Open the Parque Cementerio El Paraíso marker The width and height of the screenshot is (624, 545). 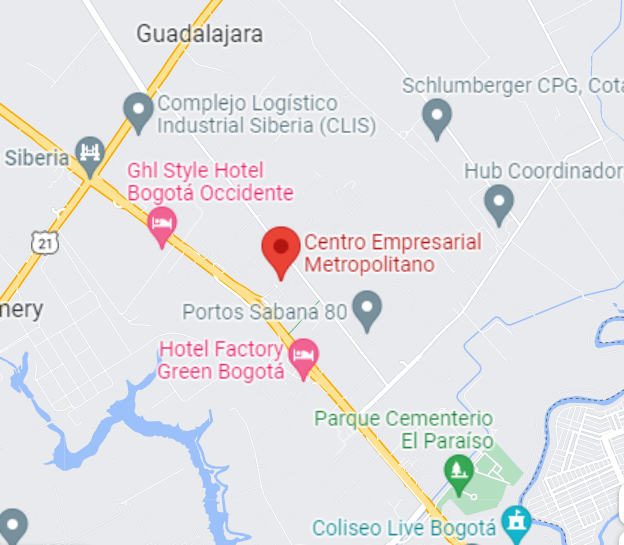458,470
